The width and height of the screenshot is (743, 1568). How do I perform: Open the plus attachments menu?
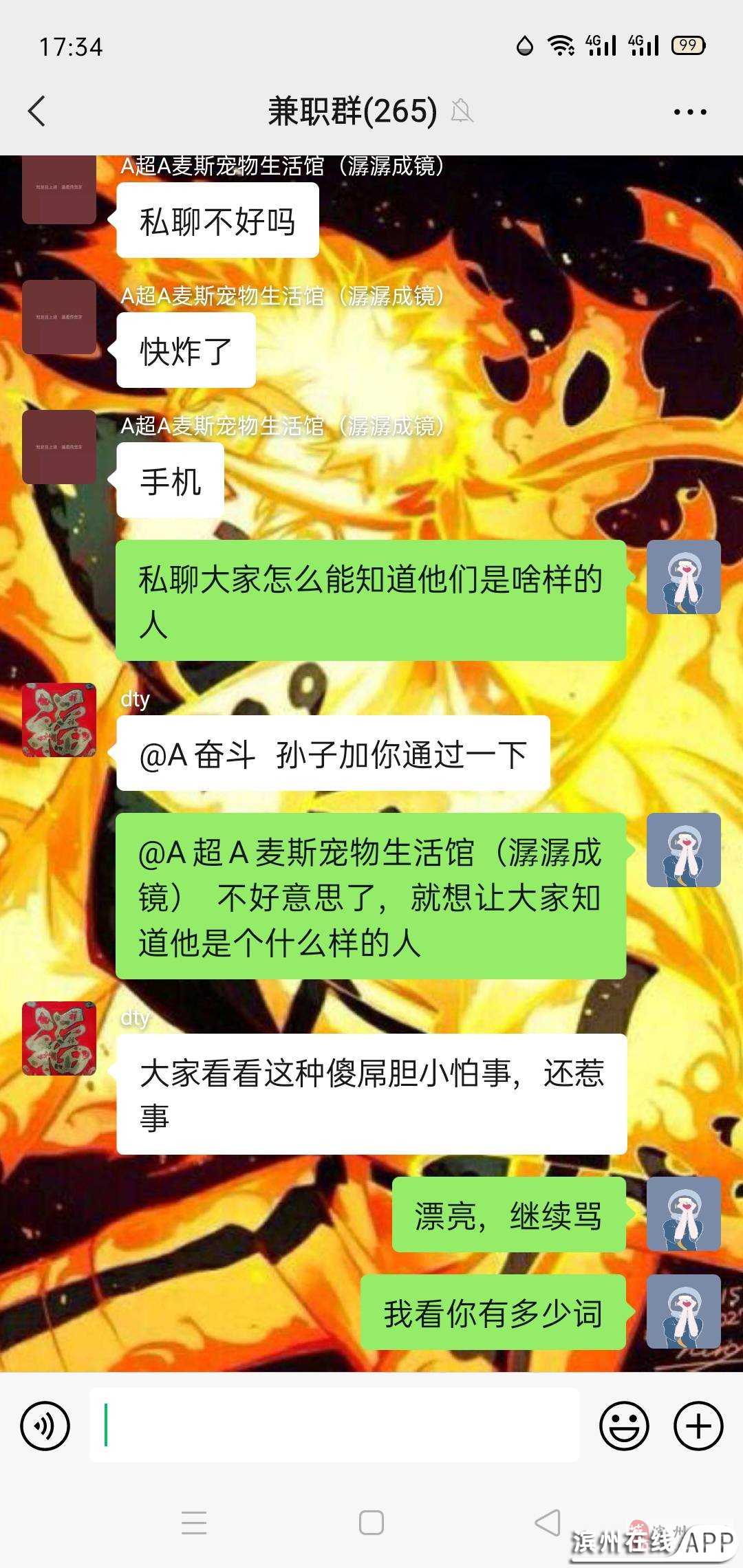coord(698,1426)
